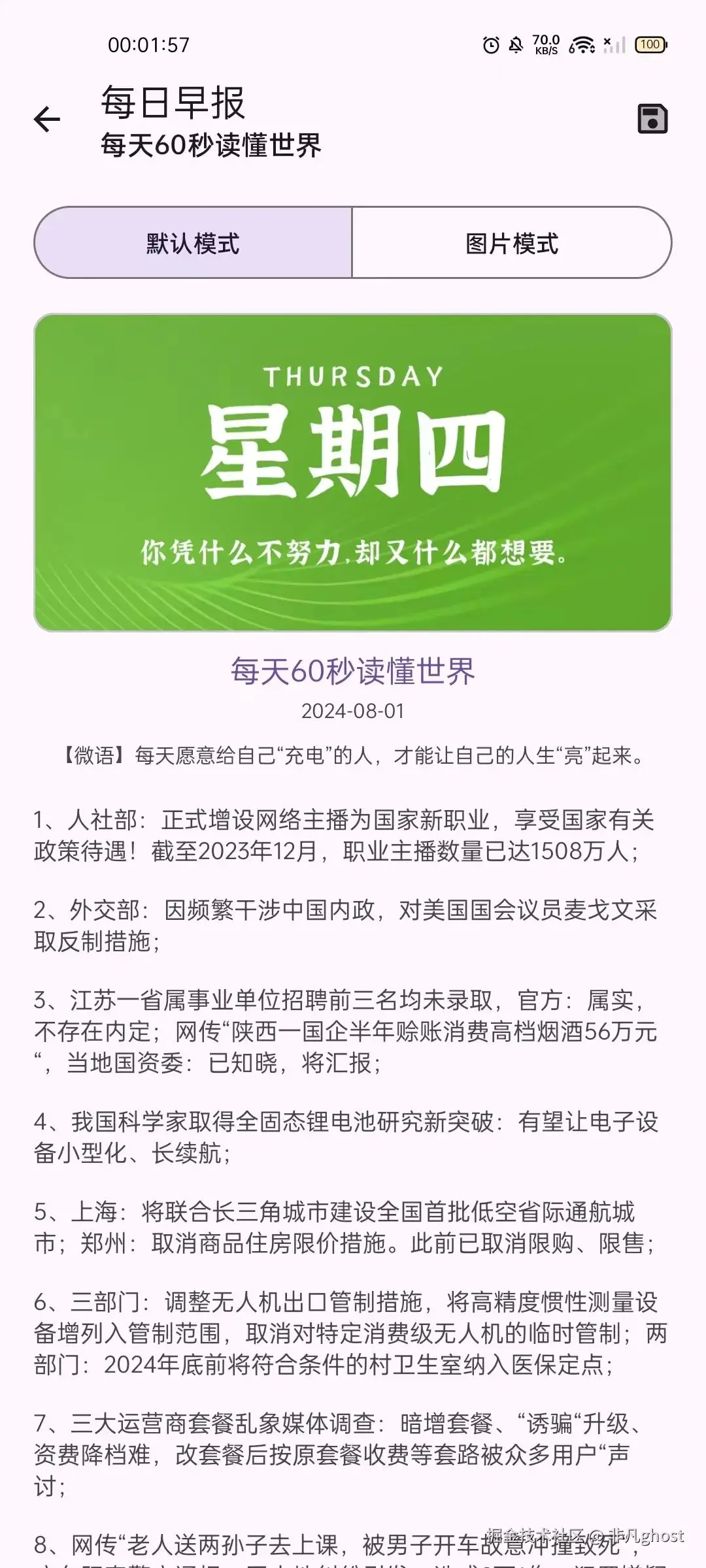The width and height of the screenshot is (706, 1568).
Task: Select the 默认模式 segment
Action: (193, 243)
